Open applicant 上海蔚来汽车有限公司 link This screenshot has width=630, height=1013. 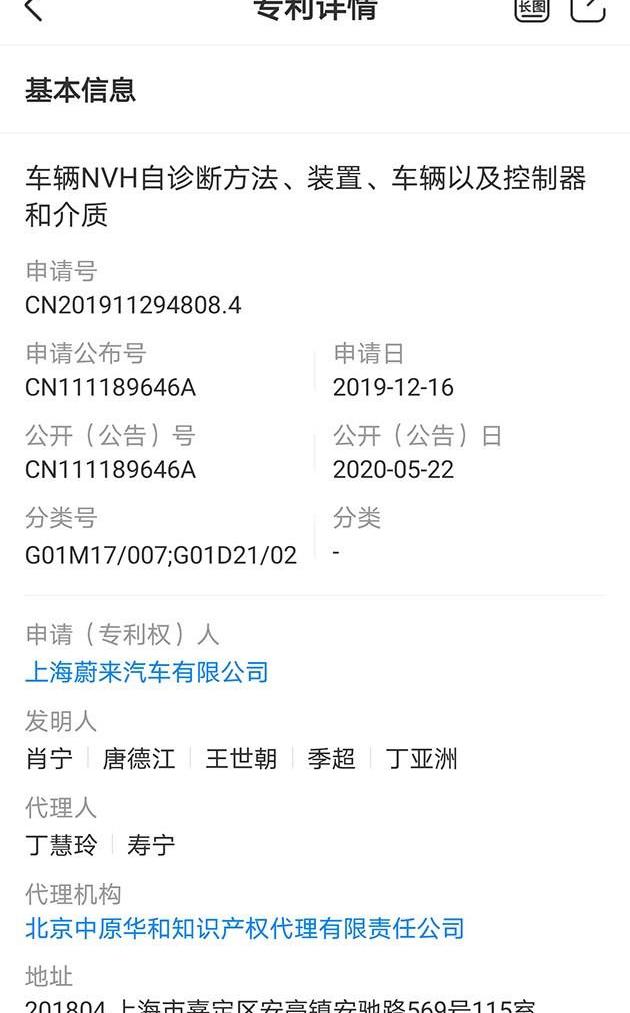click(x=147, y=672)
